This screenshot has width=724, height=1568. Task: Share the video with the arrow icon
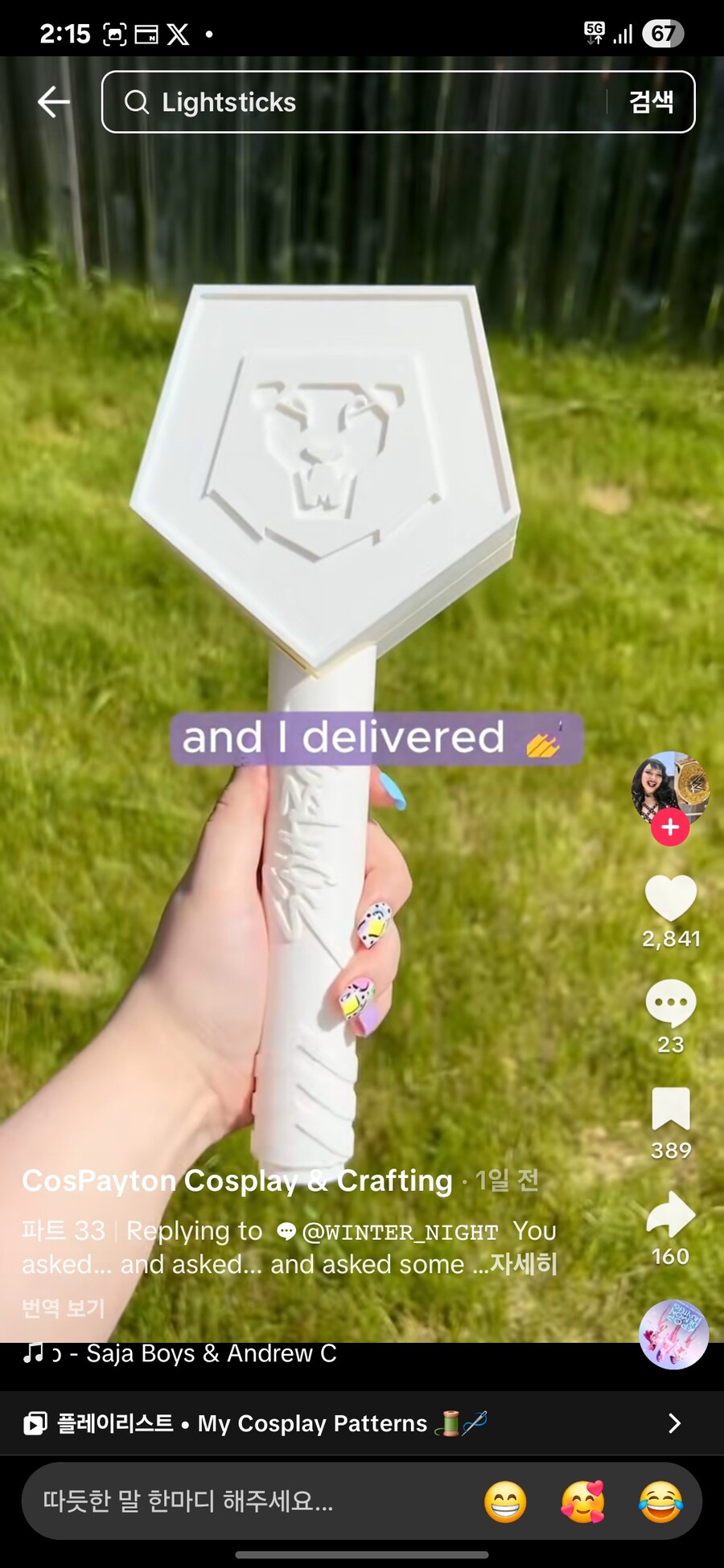point(670,1214)
